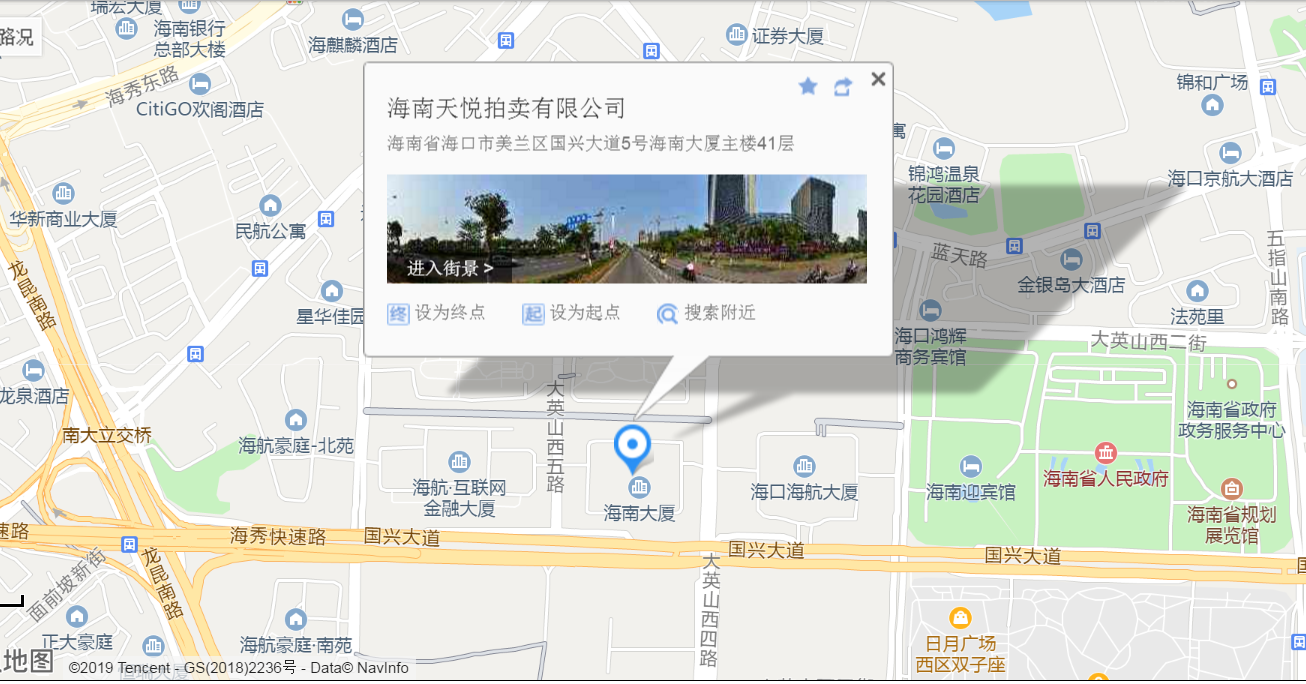1306x684 pixels.
Task: Share this location via the share icon
Action: pos(843,87)
